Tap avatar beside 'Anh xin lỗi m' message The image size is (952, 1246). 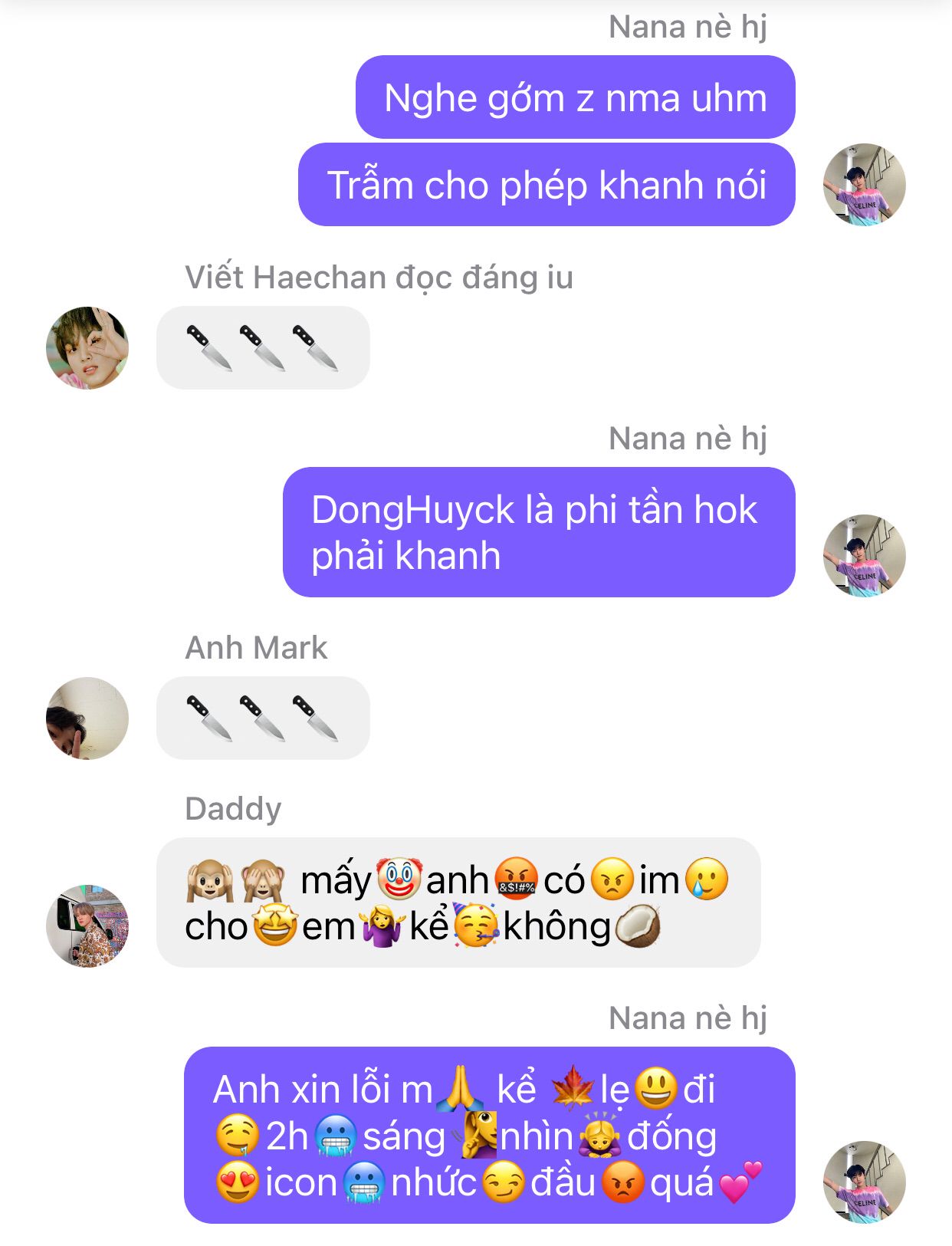(x=864, y=1182)
